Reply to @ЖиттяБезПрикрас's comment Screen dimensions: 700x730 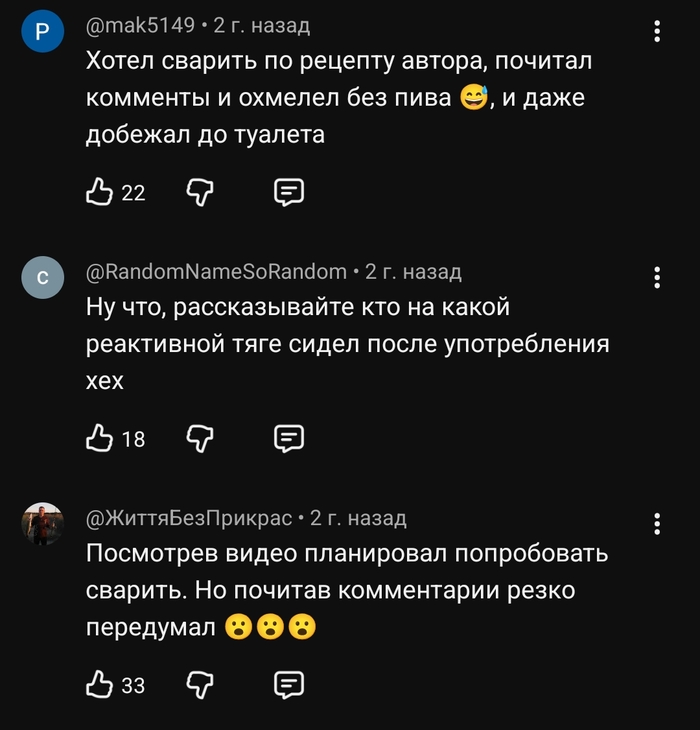[x=289, y=684]
